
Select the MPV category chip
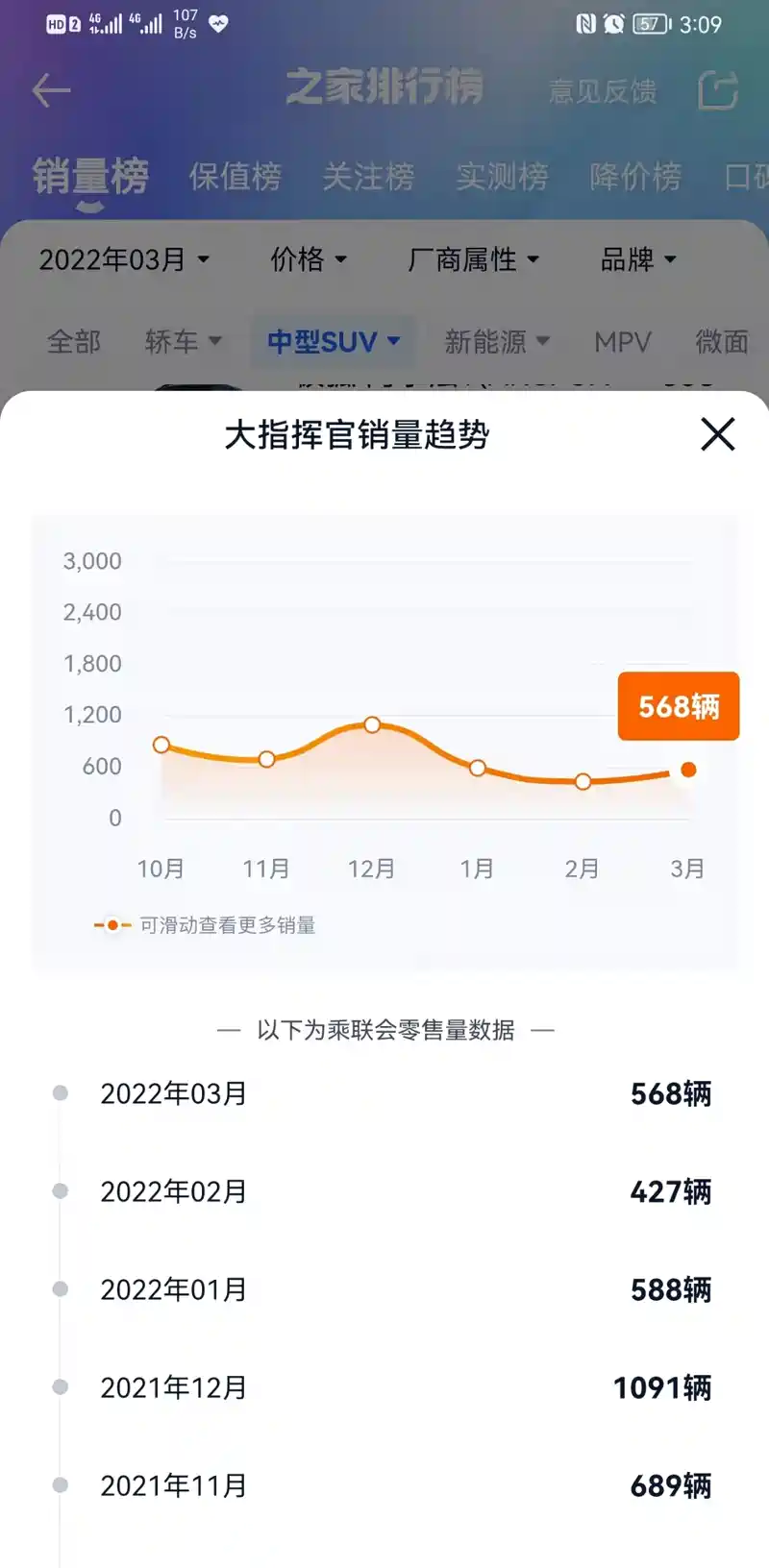[x=622, y=341]
